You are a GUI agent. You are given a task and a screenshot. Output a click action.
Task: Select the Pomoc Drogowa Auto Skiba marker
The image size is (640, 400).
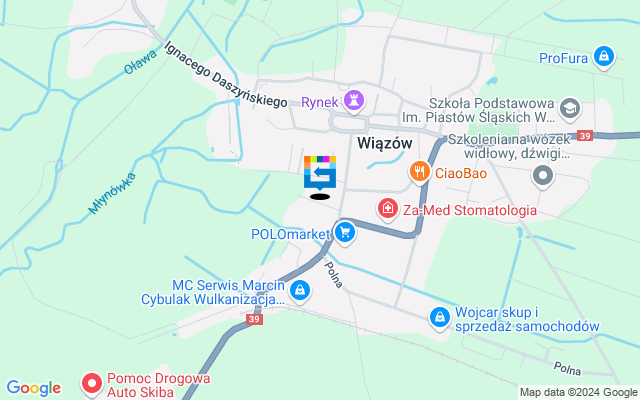point(92,382)
